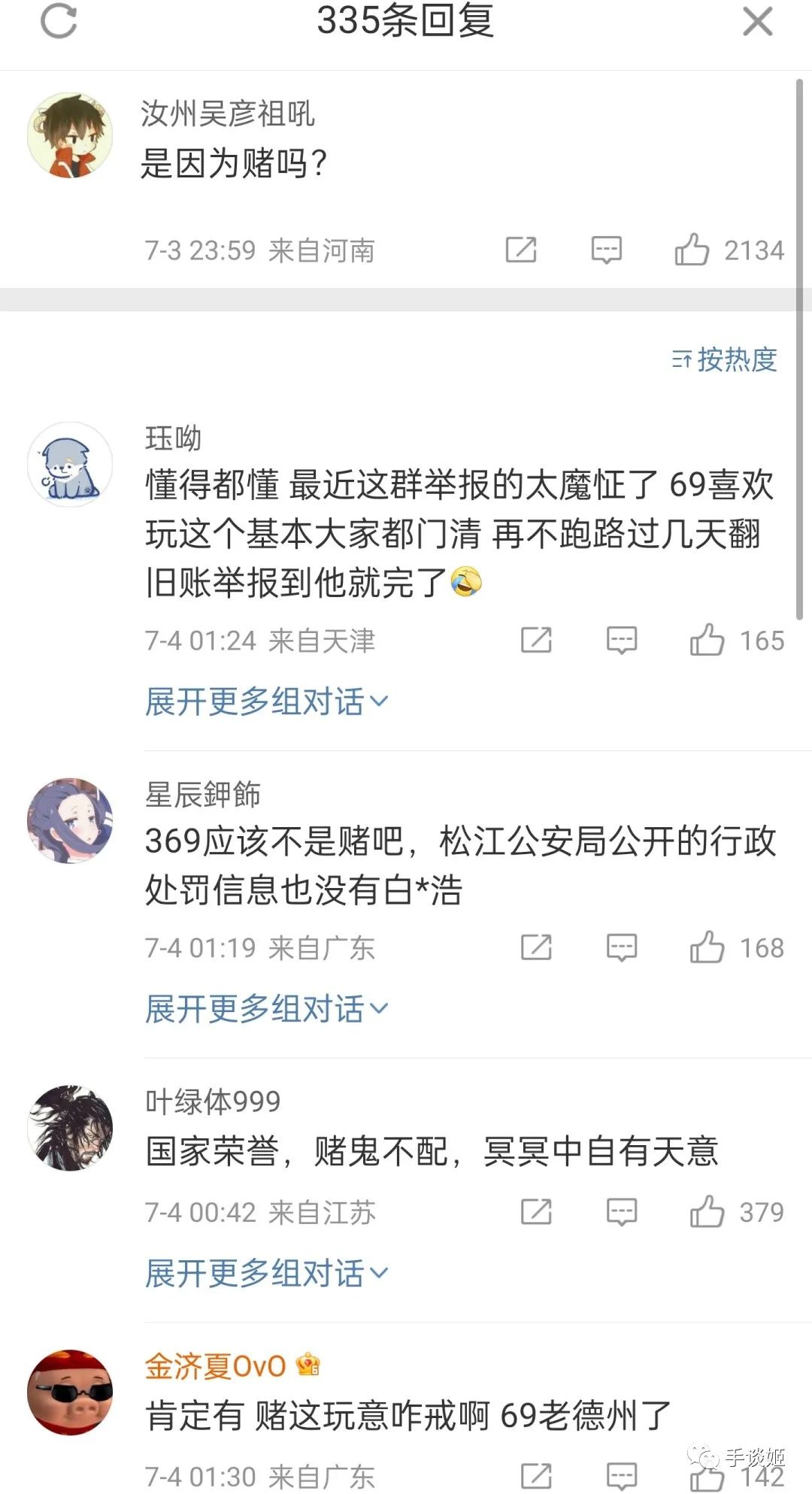Image resolution: width=812 pixels, height=1494 pixels.
Task: Expand more replies under 珏呦's comment
Action: 267,702
